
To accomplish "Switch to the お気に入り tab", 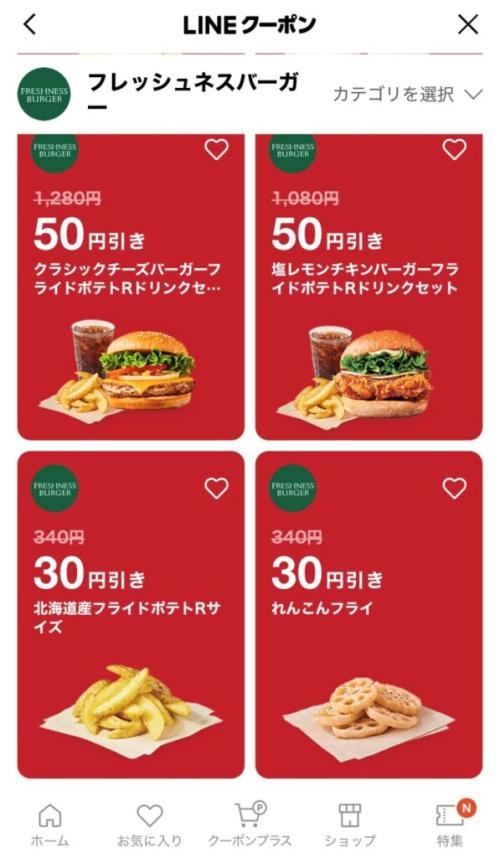I will pyautogui.click(x=149, y=825).
